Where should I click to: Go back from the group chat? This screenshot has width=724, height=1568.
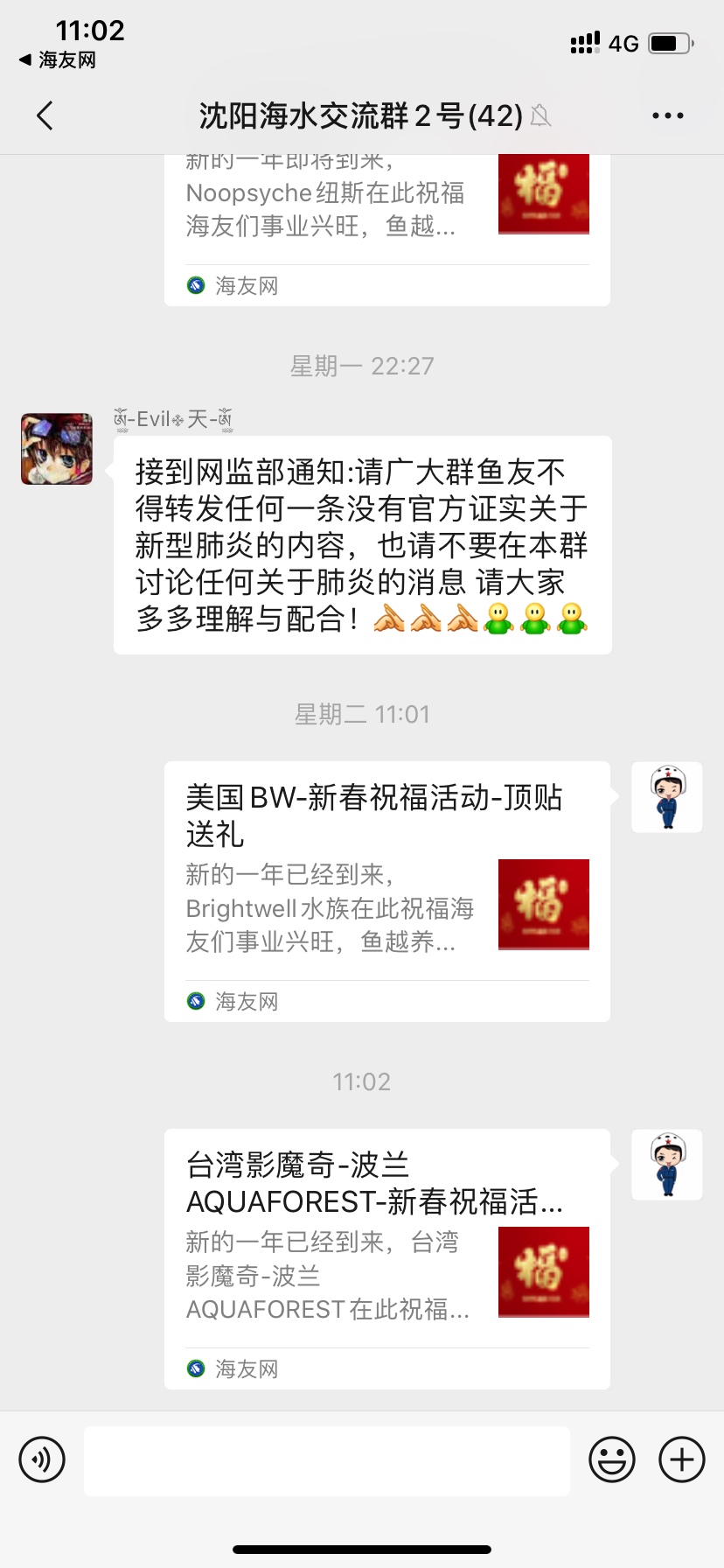(x=45, y=115)
